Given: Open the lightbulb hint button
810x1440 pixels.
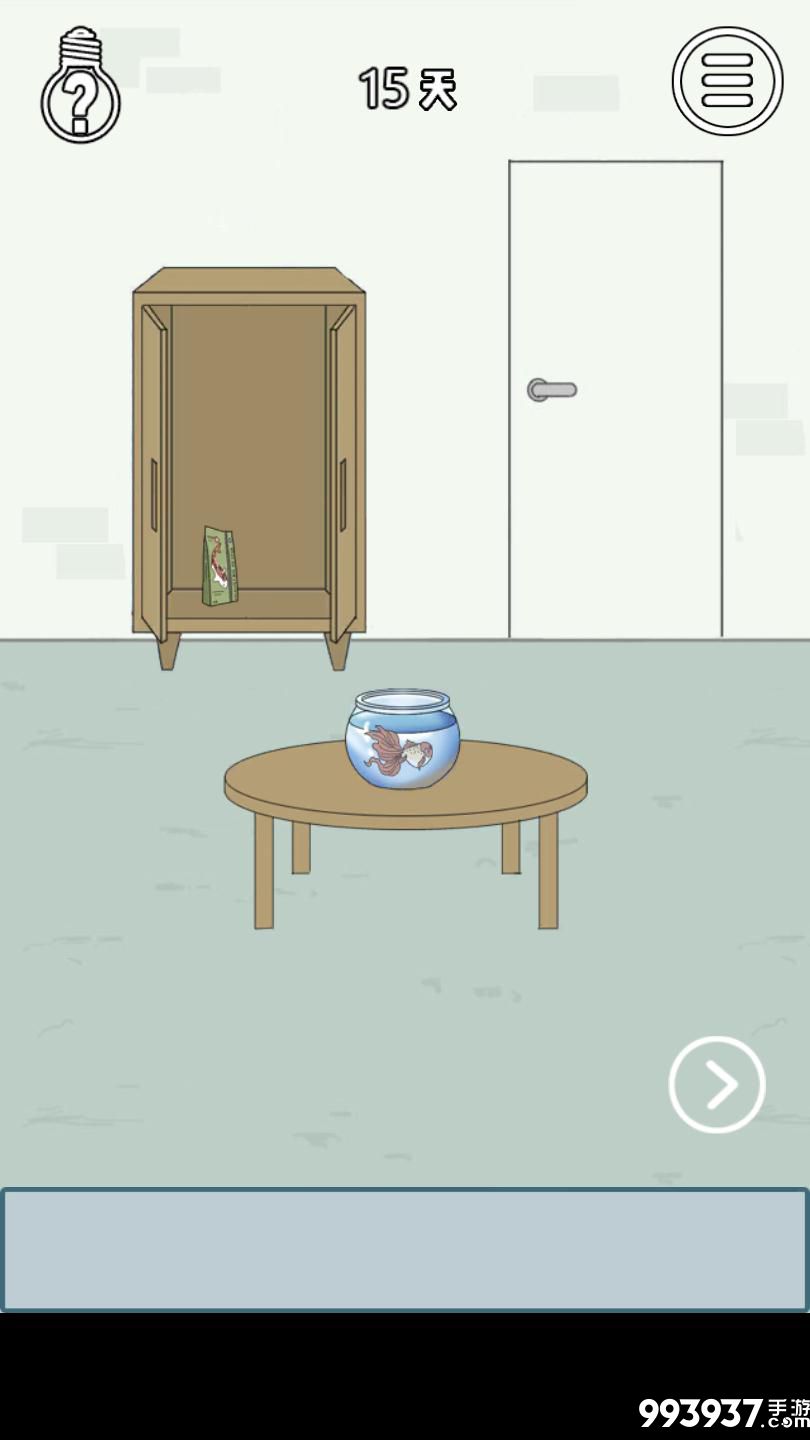Looking at the screenshot, I should [x=80, y=87].
